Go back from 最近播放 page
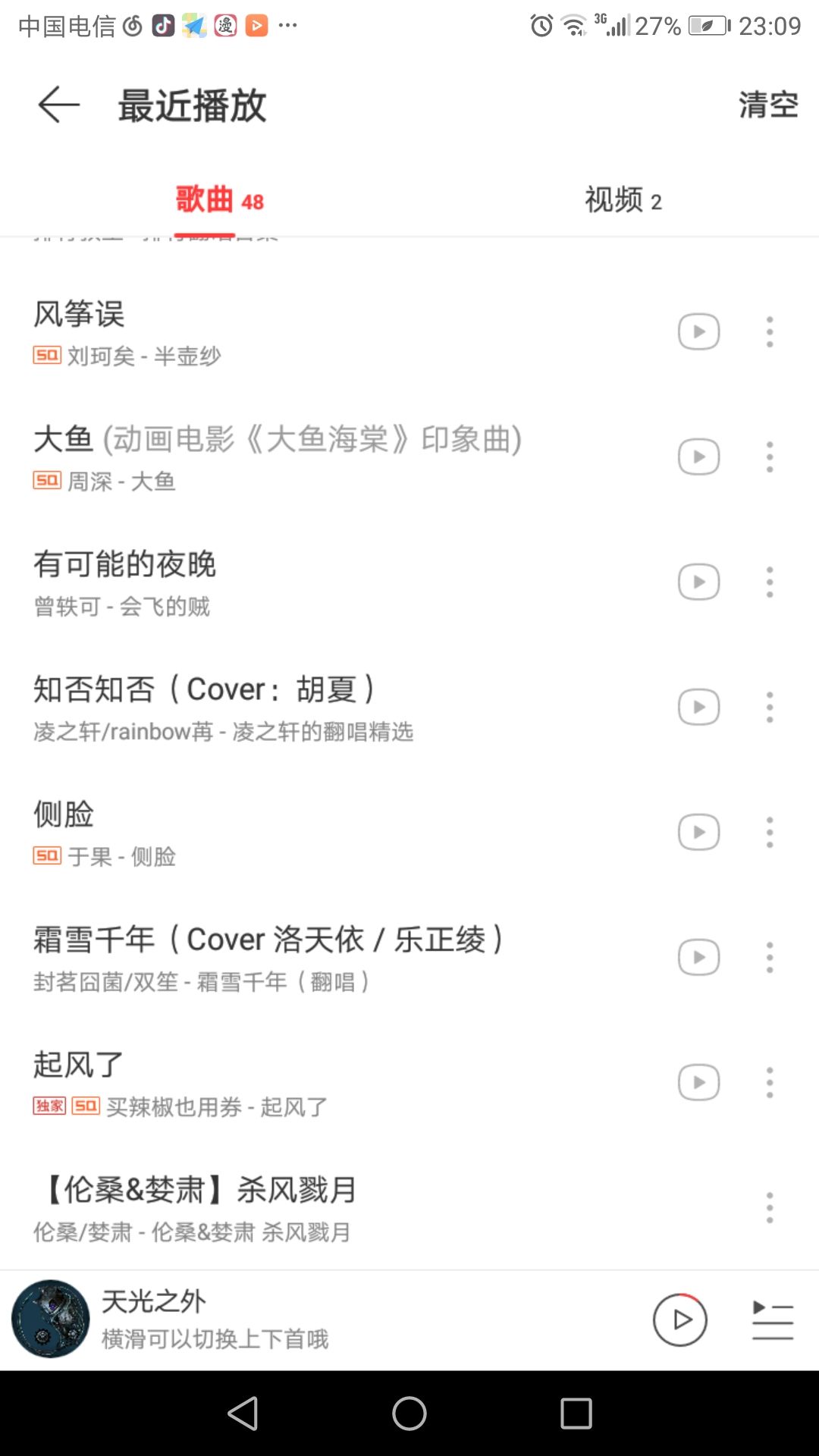The width and height of the screenshot is (819, 1456). pos(59,105)
